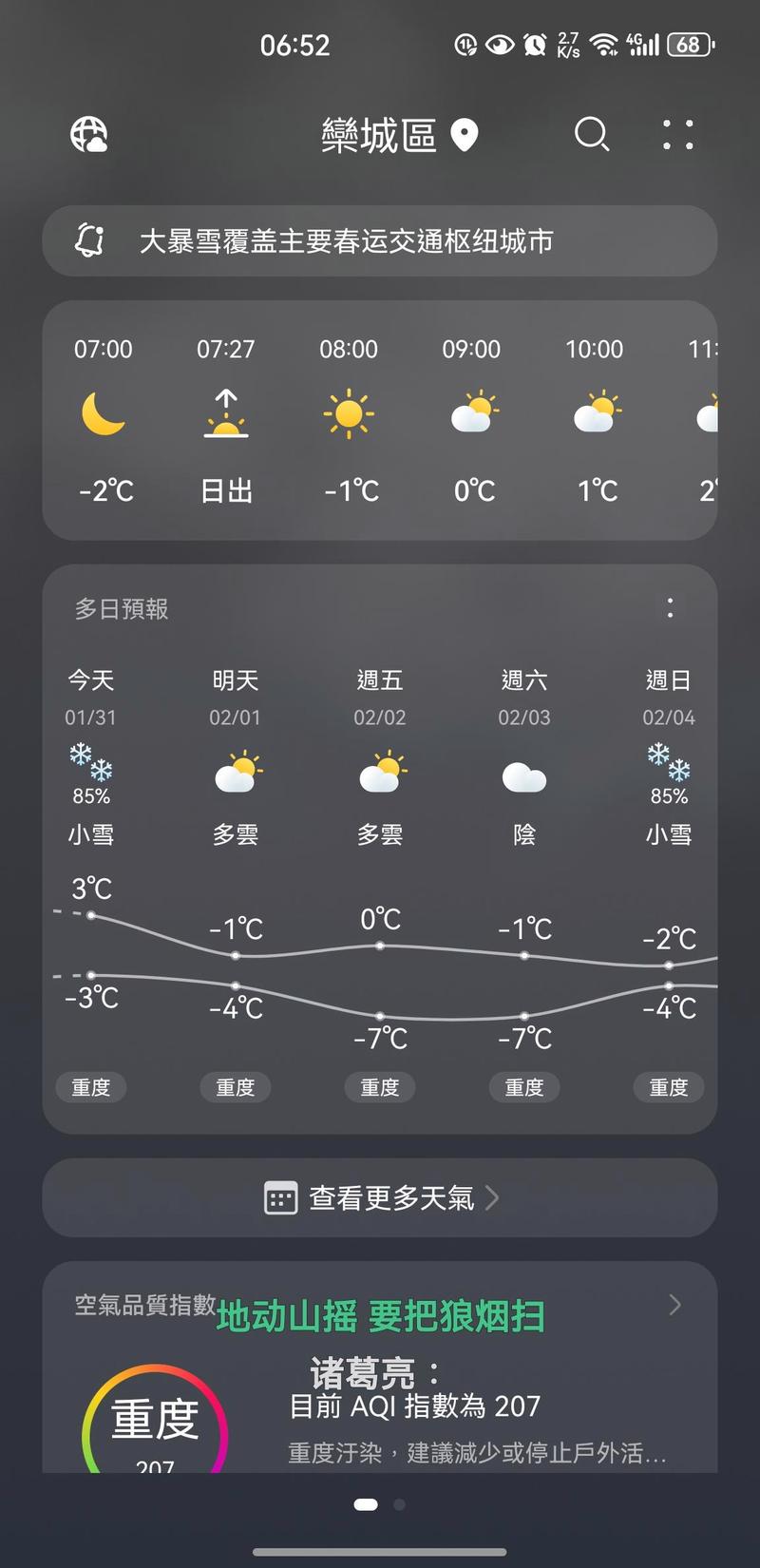This screenshot has width=760, height=1568.
Task: Tap the page indicator dots
Action: (379, 1504)
